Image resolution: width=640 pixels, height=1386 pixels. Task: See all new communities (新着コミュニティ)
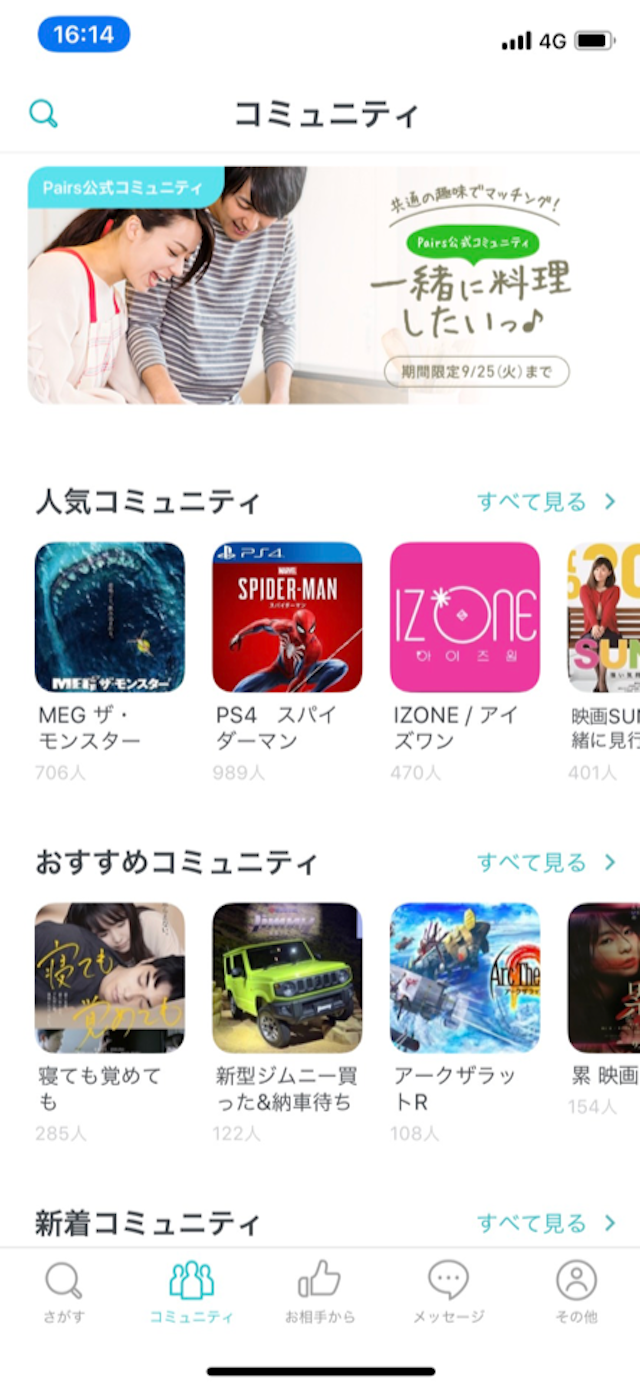pos(546,1222)
